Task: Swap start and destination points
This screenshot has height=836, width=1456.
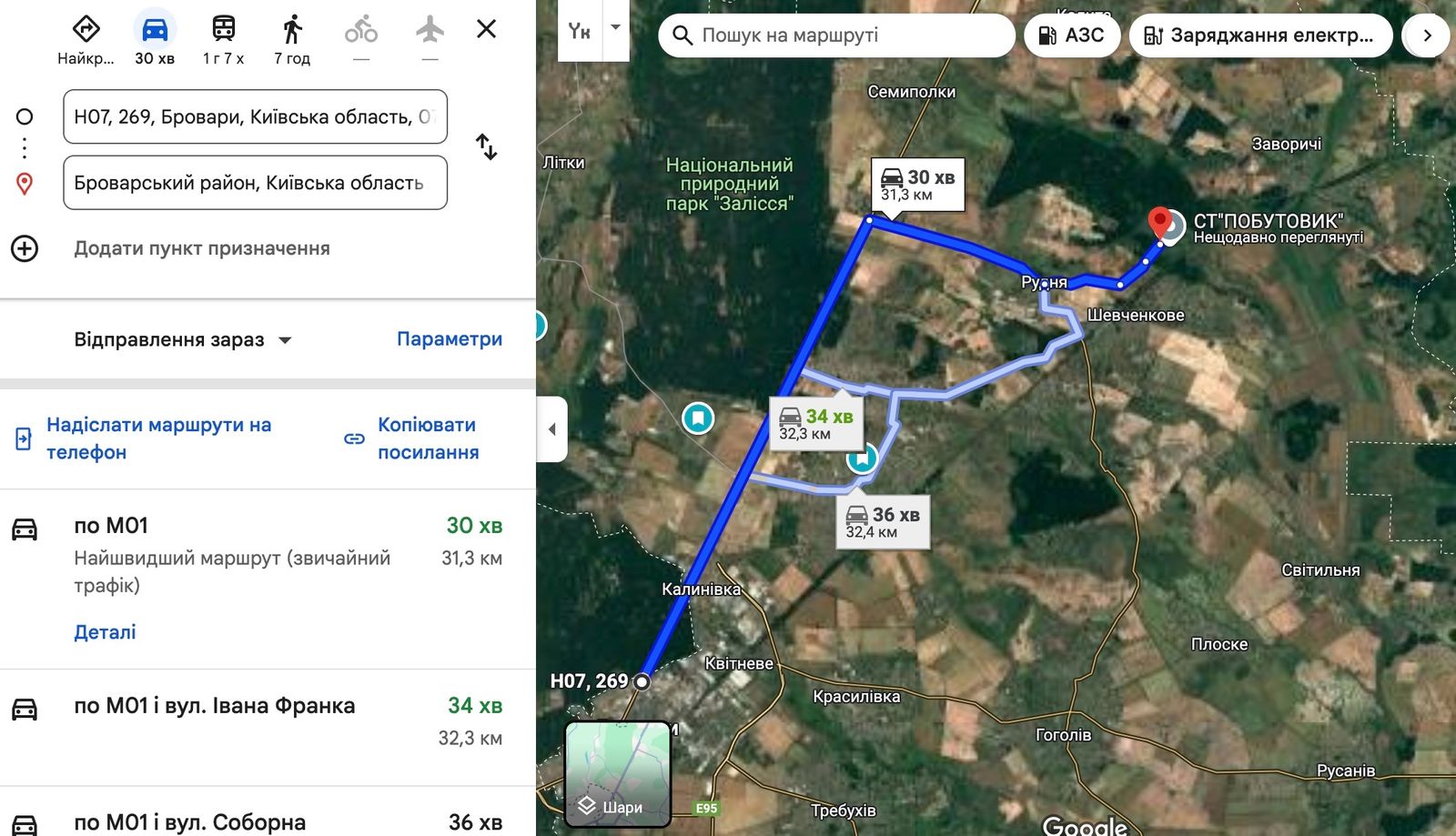Action: [x=486, y=146]
